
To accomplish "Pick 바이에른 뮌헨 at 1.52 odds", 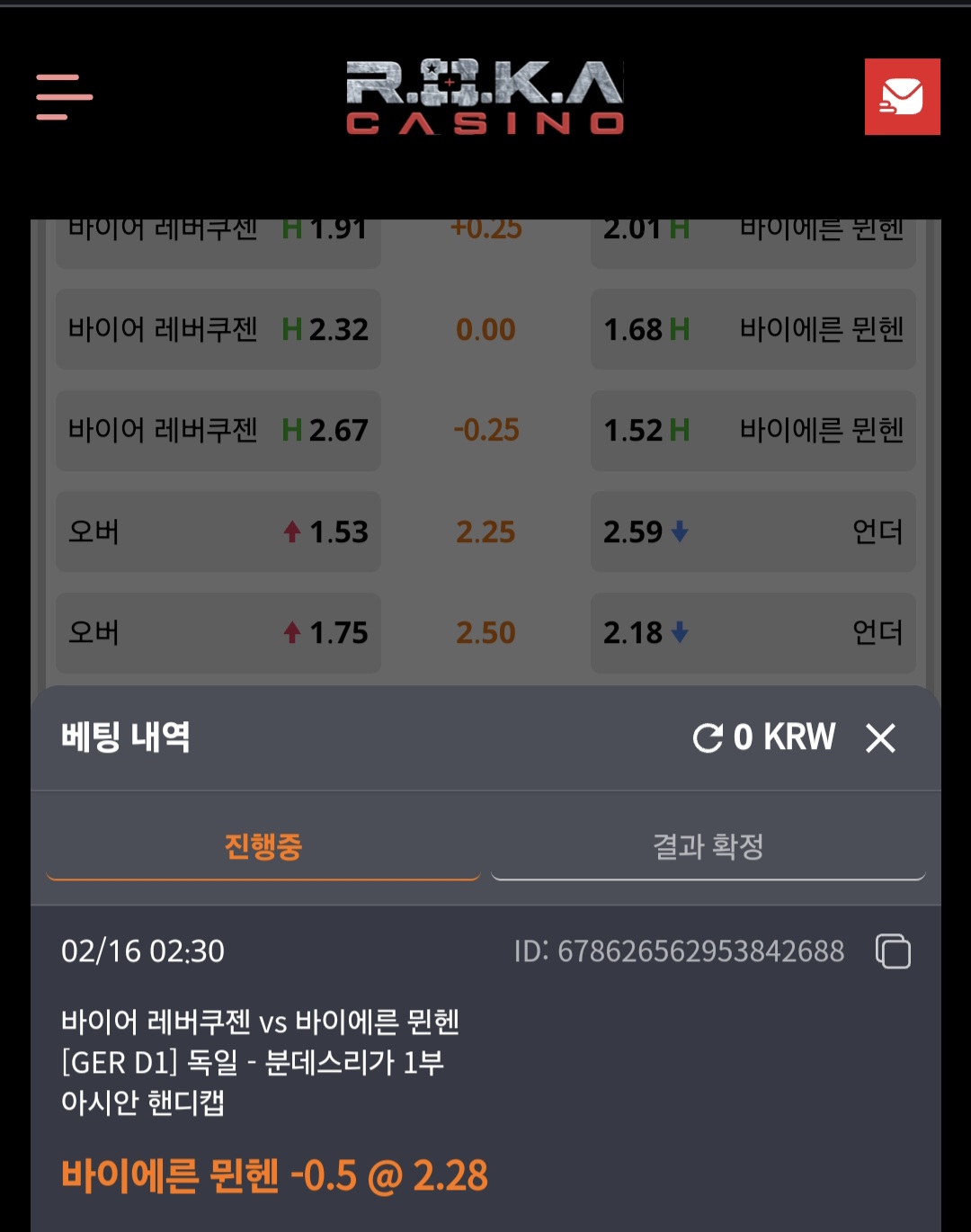I will click(x=753, y=431).
